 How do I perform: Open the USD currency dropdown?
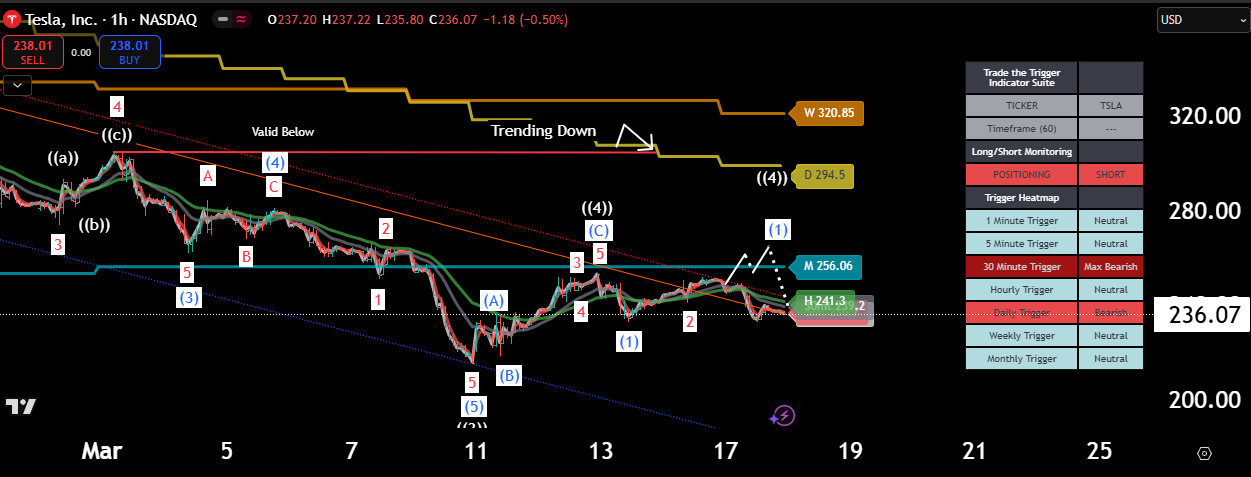1202,19
